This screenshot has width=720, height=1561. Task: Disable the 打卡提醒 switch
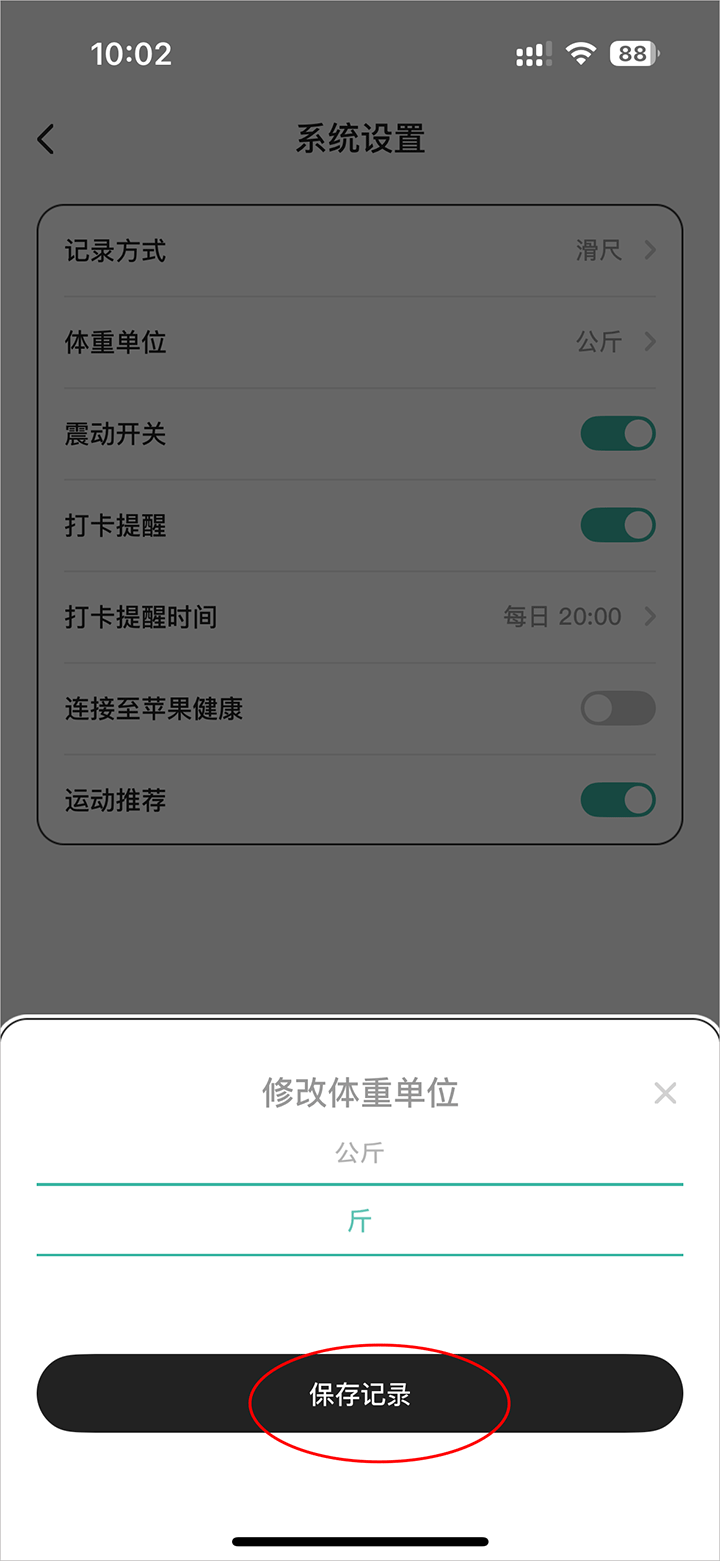pos(618,525)
